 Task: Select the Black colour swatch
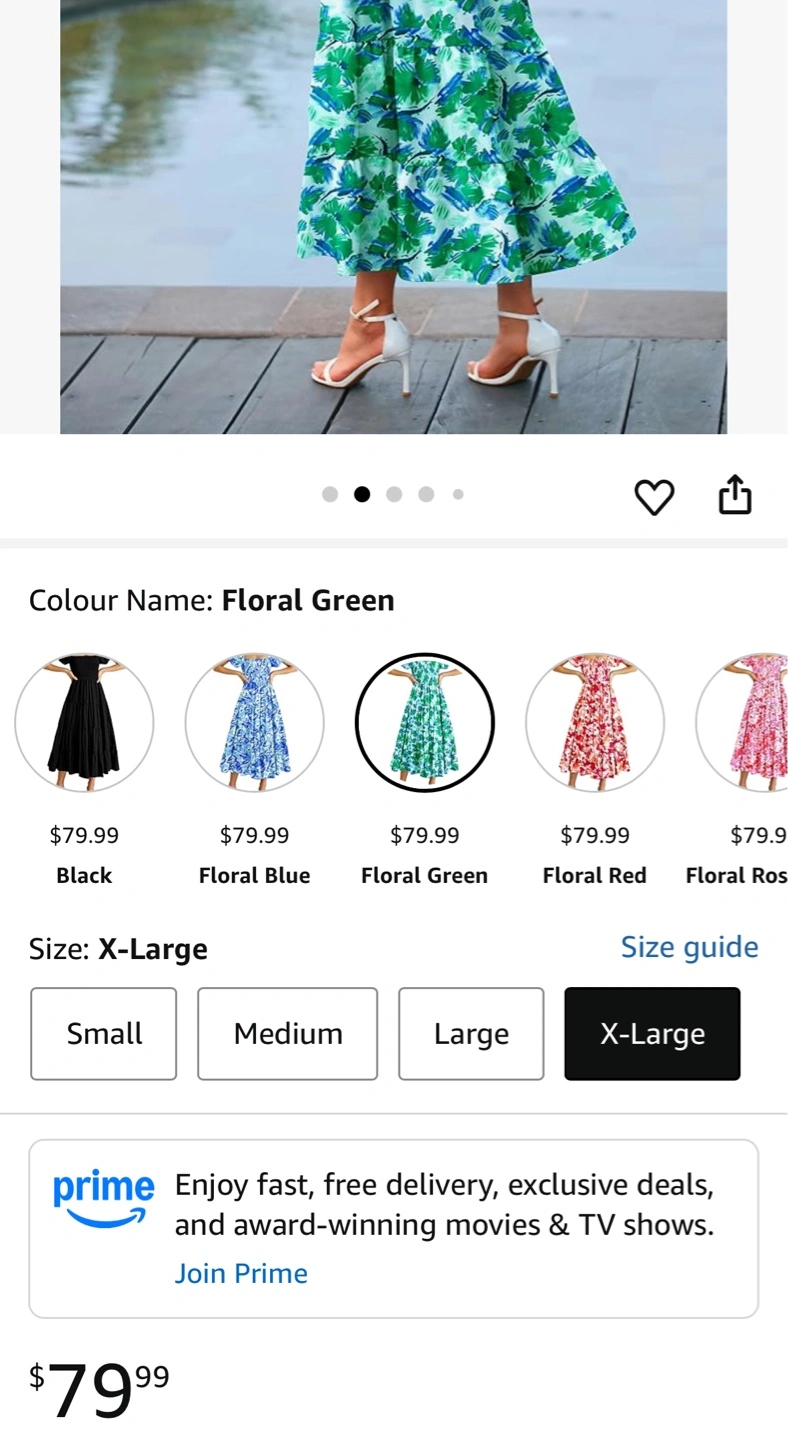pyautogui.click(x=84, y=723)
